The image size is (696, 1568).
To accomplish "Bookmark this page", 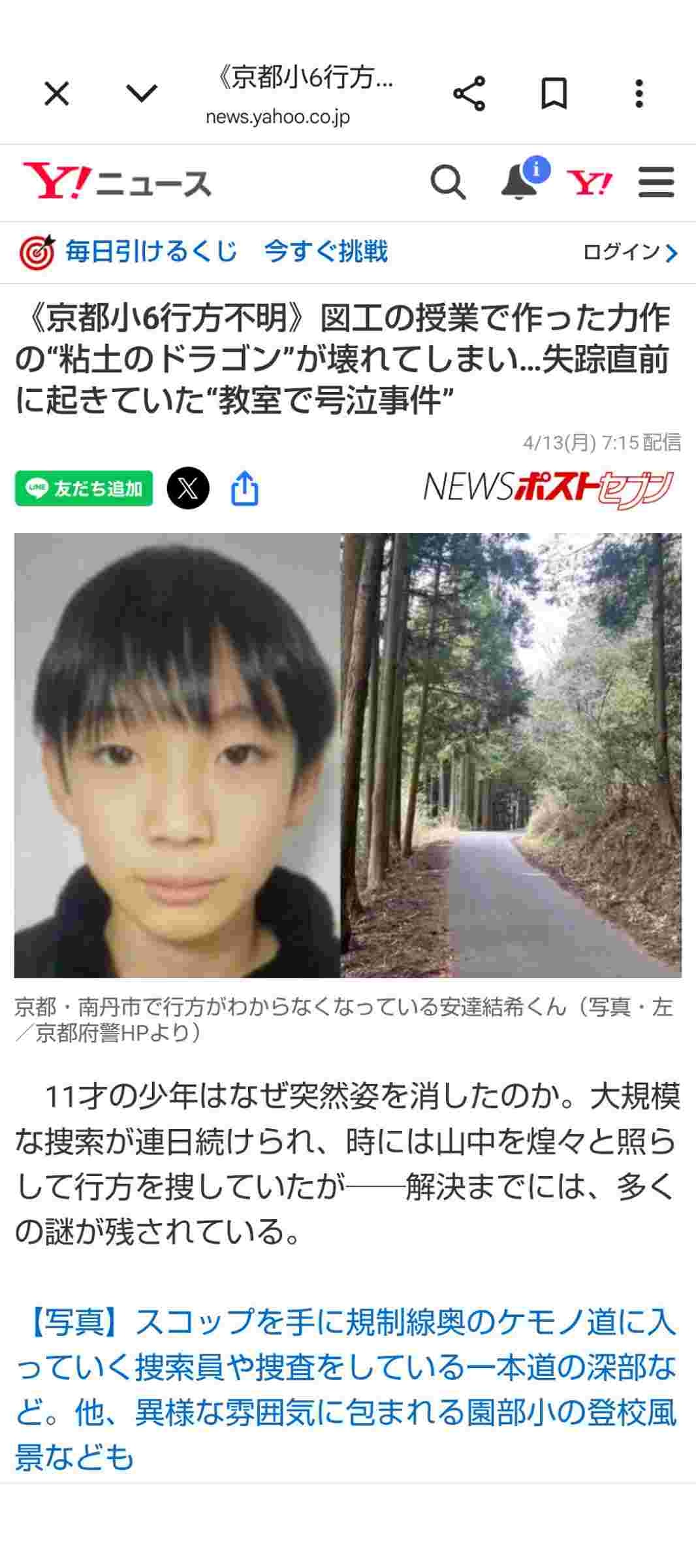I will 554,94.
